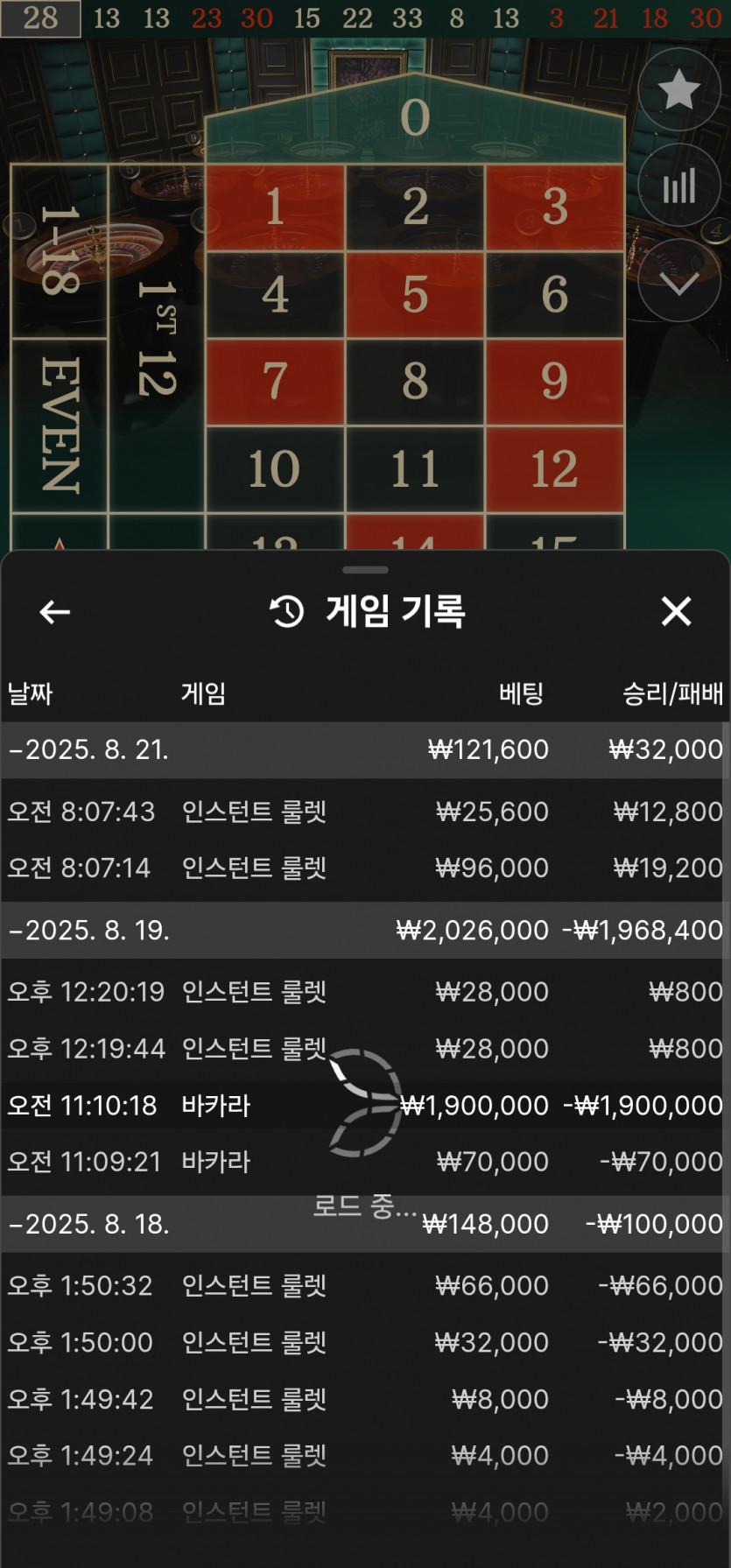Screen dimensions: 731x1568
Task: Place a bet on number 12
Action: (x=554, y=469)
